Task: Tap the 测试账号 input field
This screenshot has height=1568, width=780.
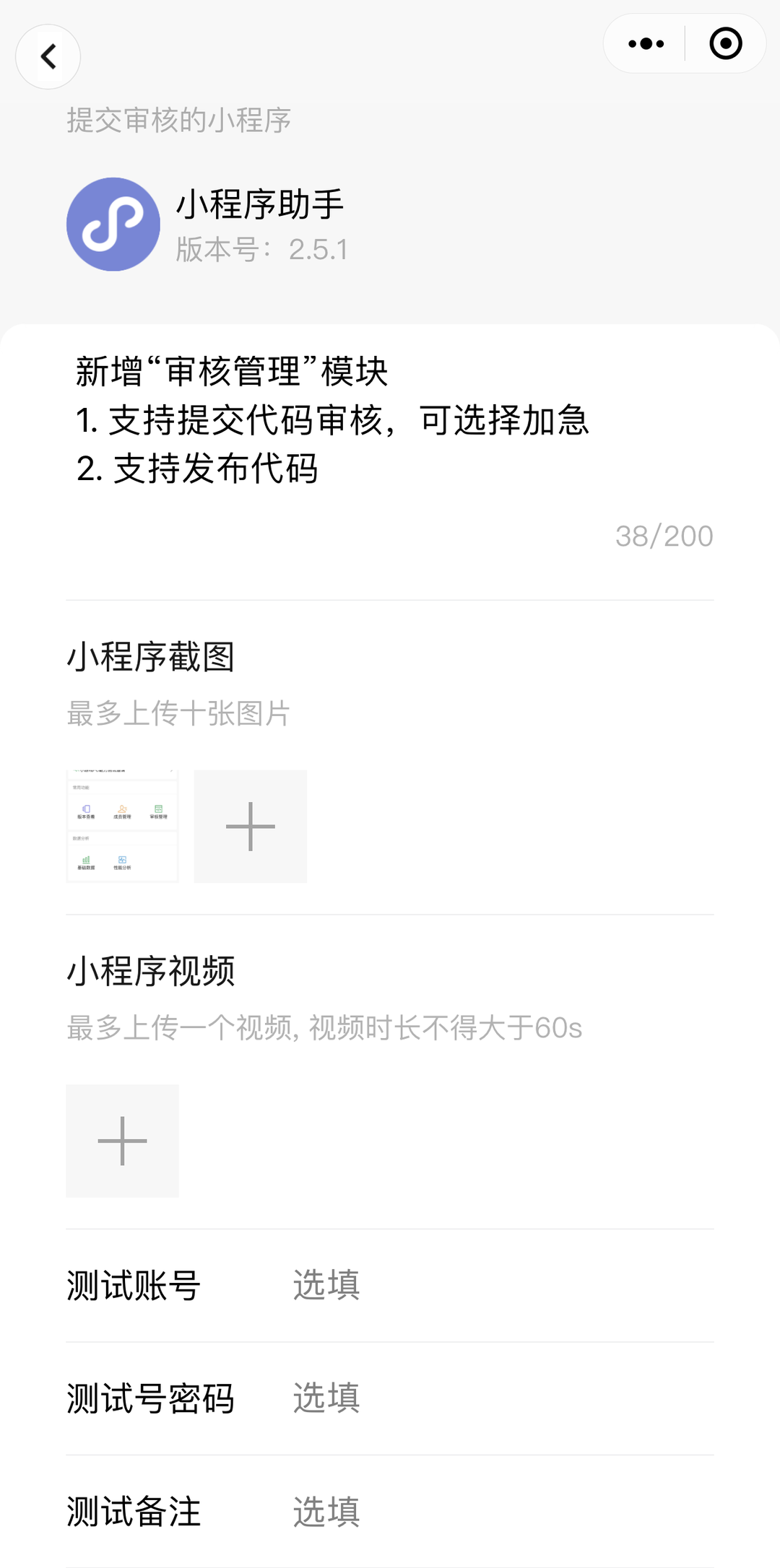Action: [498, 1286]
